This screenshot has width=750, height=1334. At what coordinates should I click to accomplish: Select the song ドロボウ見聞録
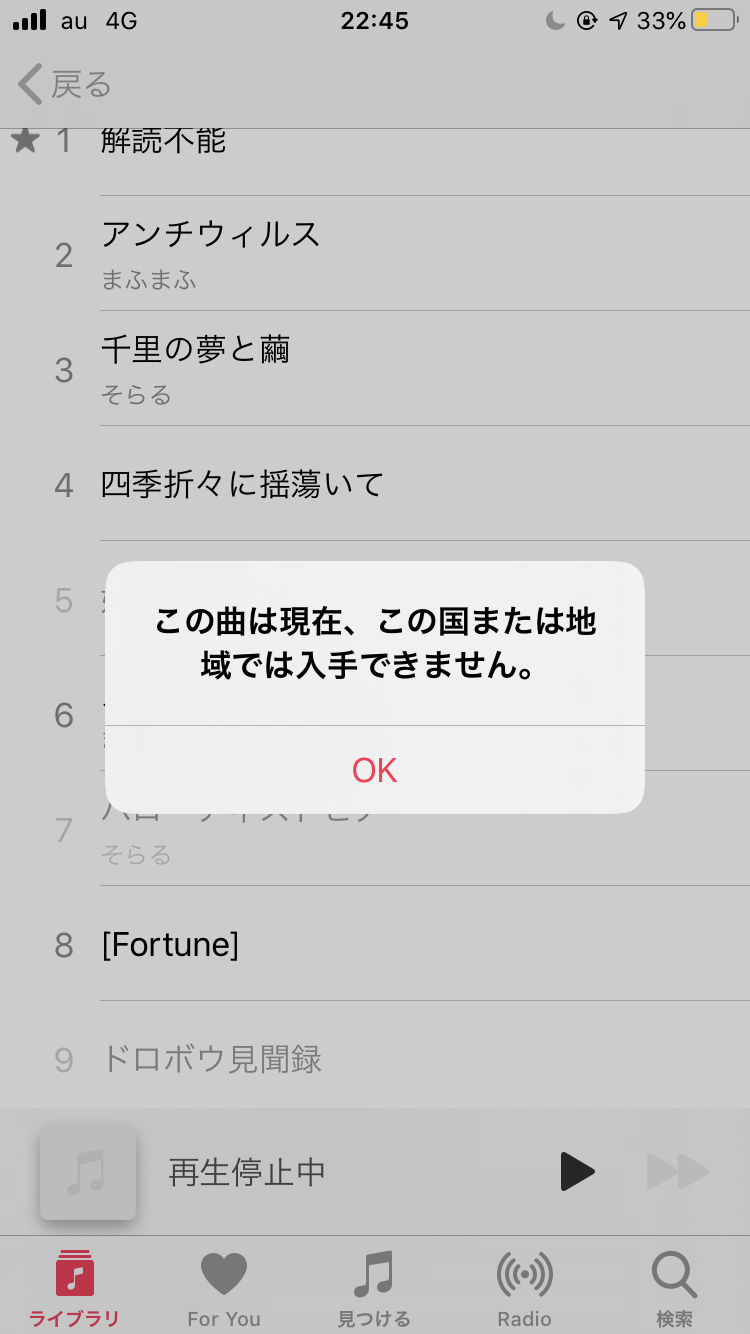click(x=212, y=1060)
